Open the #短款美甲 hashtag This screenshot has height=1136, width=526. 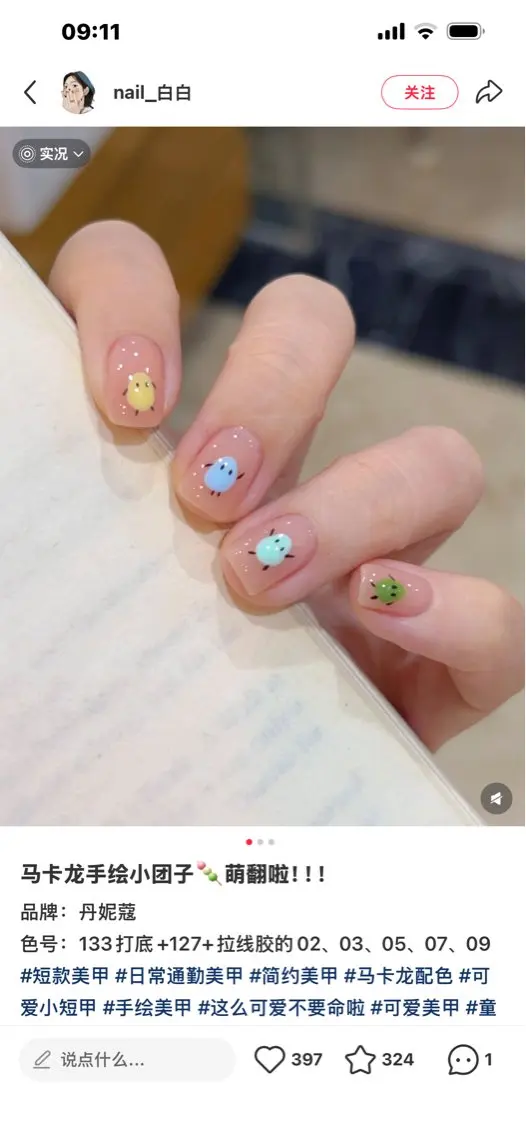64,976
